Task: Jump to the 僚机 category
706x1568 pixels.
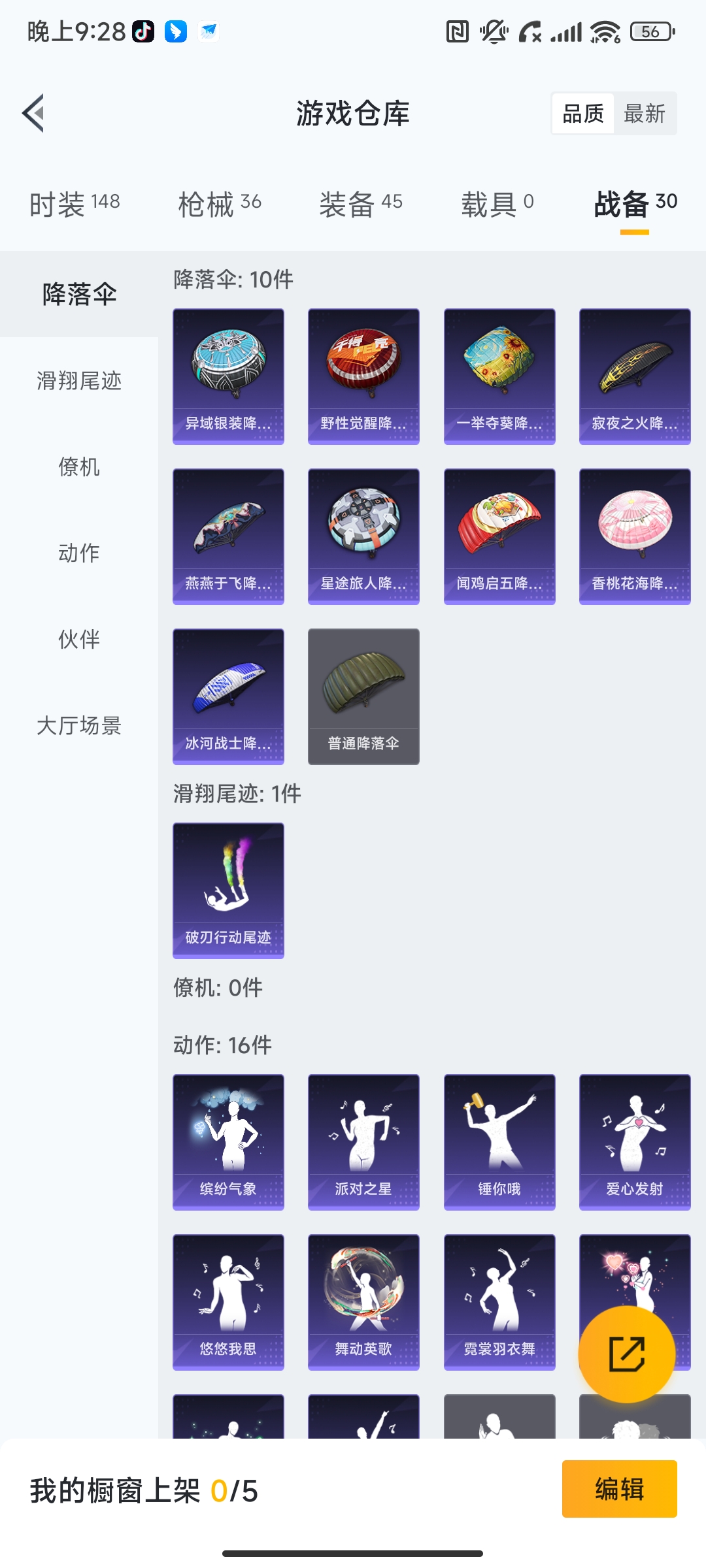Action: (x=79, y=467)
